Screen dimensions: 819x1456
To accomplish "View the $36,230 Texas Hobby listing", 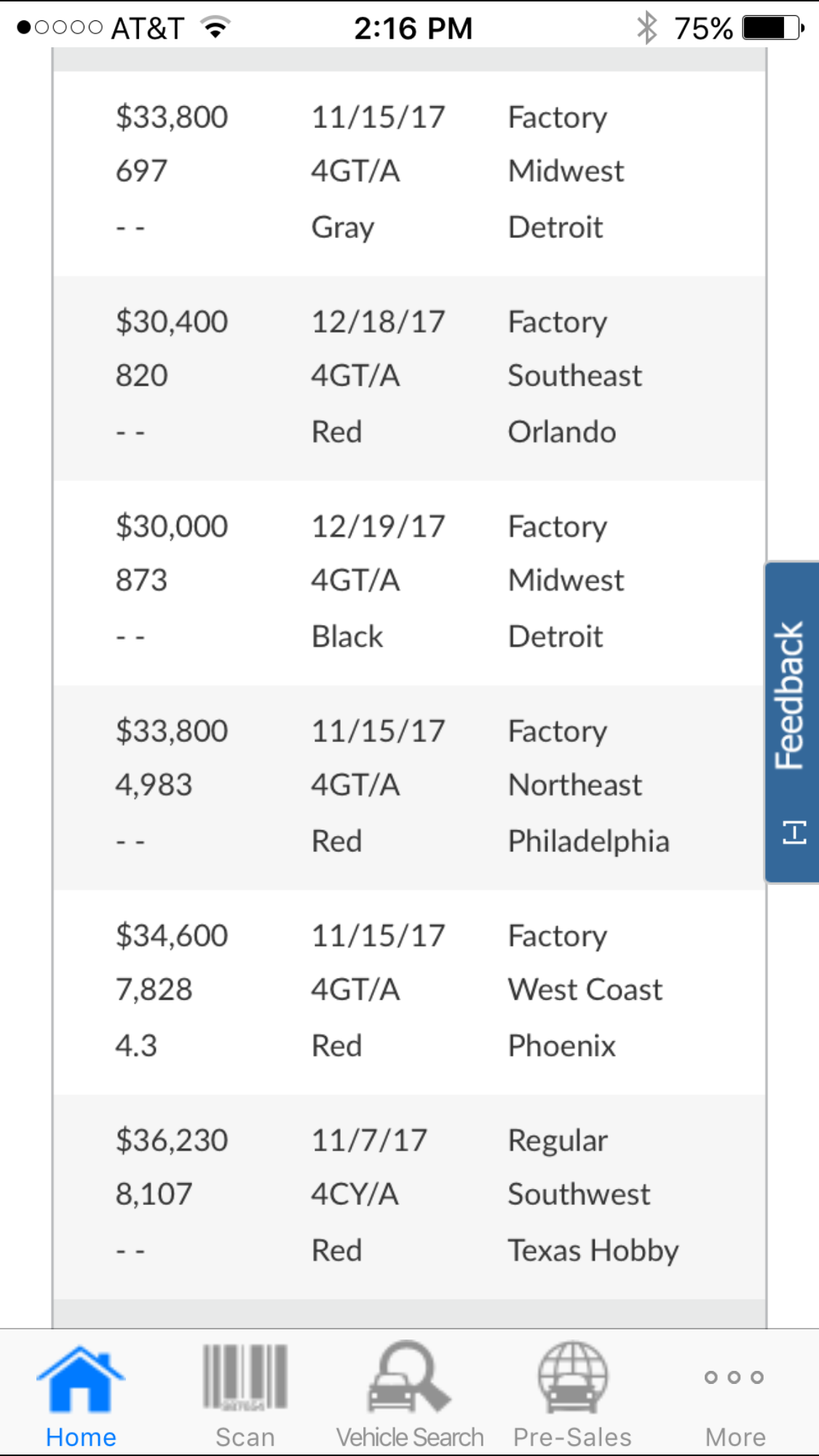I will pos(409,1196).
